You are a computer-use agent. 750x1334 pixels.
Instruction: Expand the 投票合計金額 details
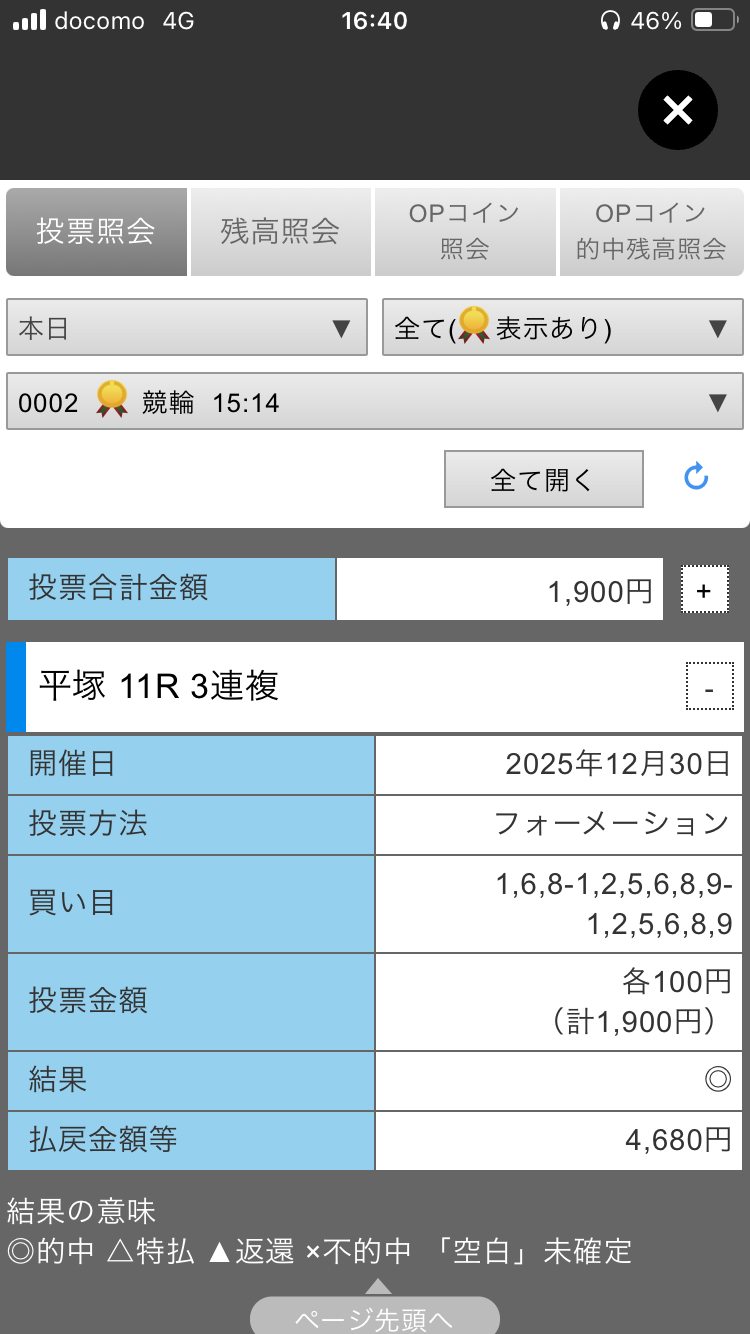point(704,590)
